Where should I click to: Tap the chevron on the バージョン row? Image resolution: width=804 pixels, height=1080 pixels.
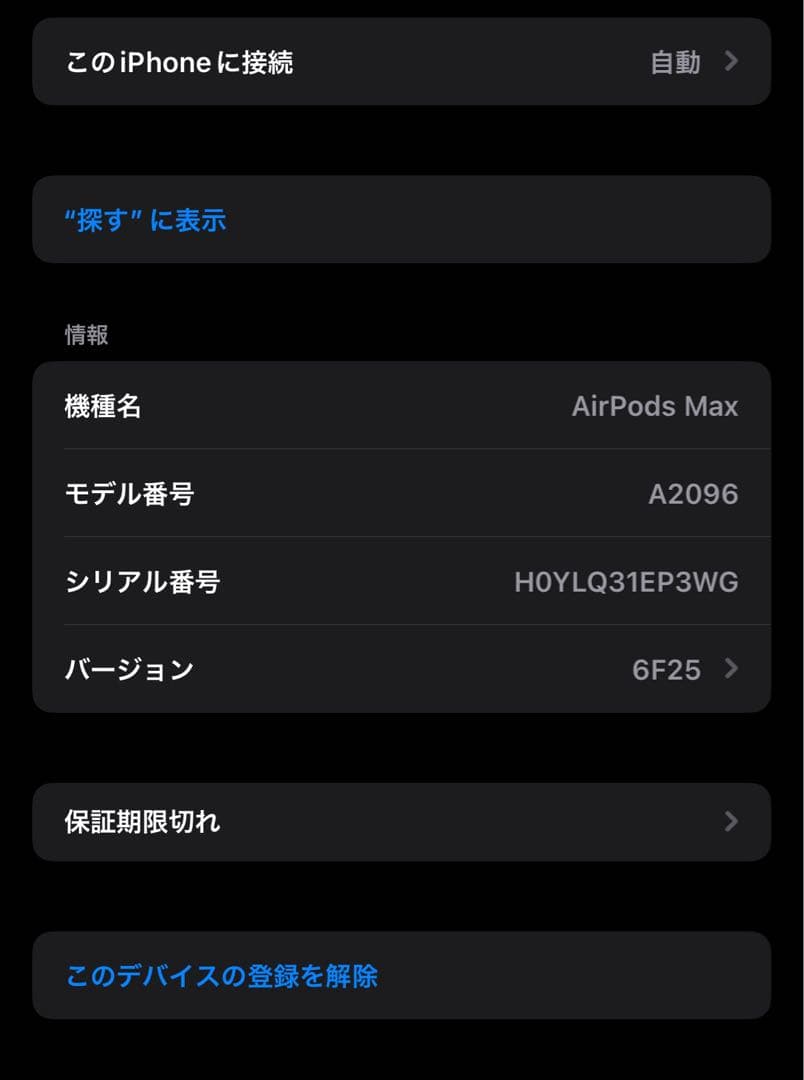pyautogui.click(x=731, y=669)
